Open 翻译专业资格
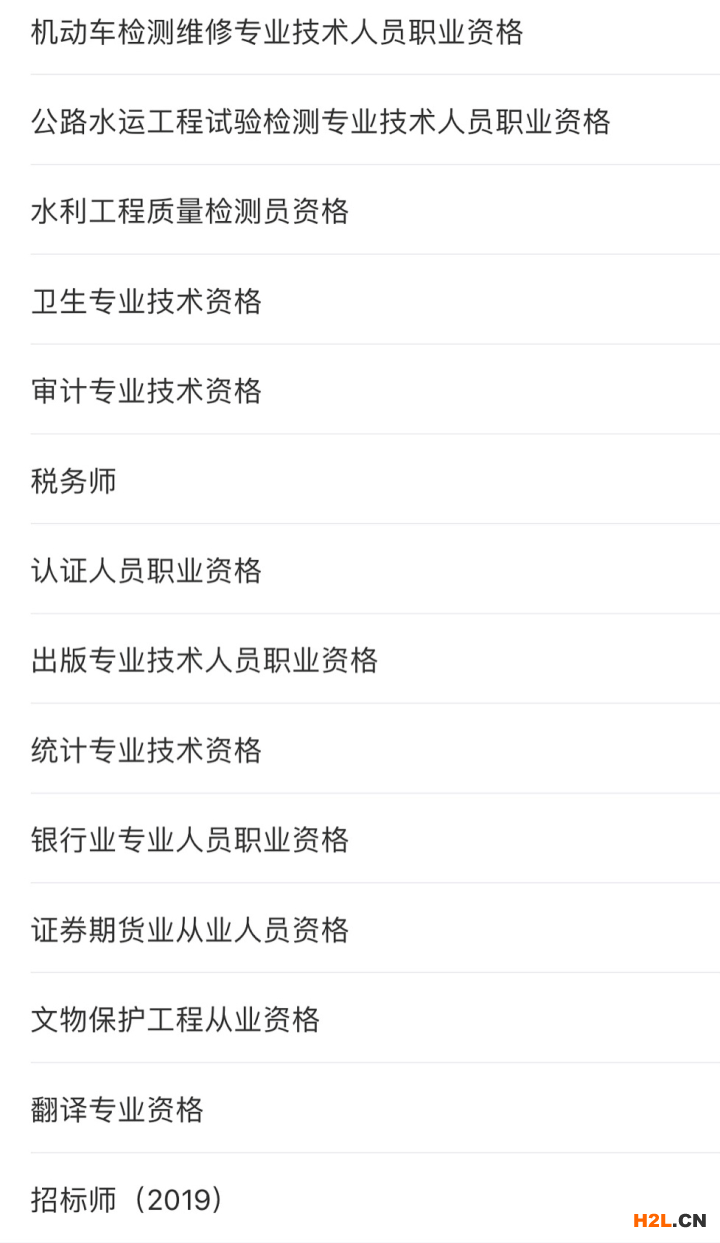Viewport: 720px width, 1243px height. coord(360,1109)
